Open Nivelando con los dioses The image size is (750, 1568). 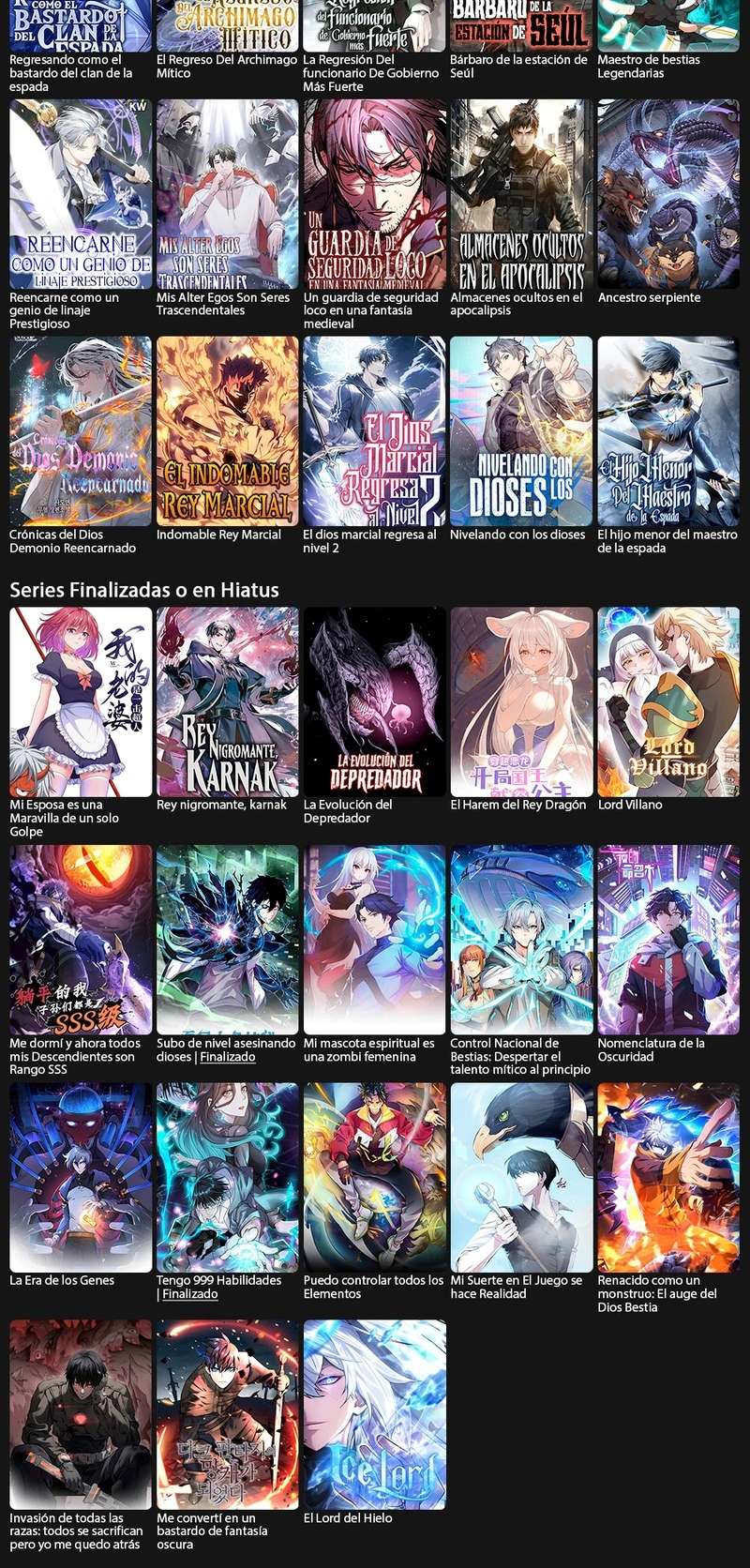point(521,431)
